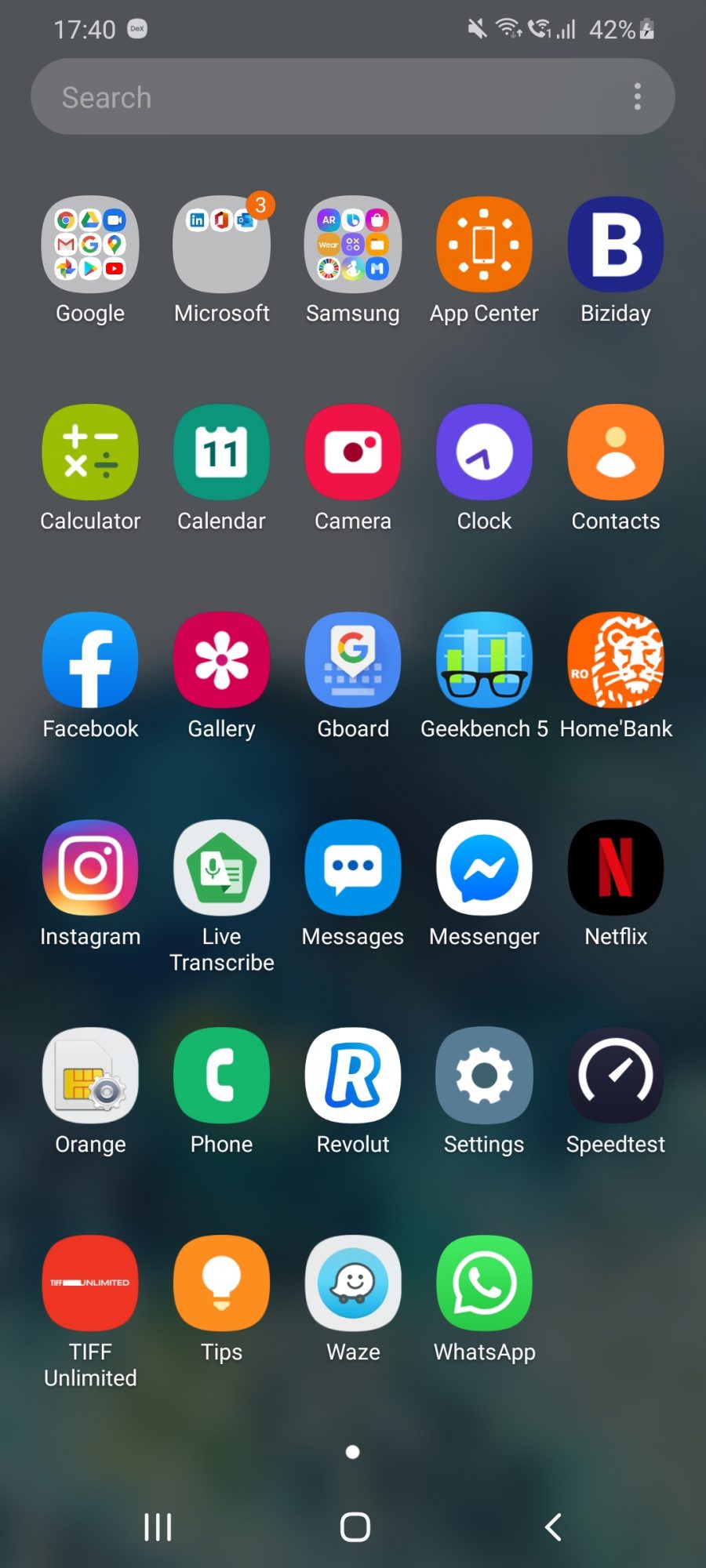Launch WhatsApp
This screenshot has width=706, height=1568.
point(484,1283)
